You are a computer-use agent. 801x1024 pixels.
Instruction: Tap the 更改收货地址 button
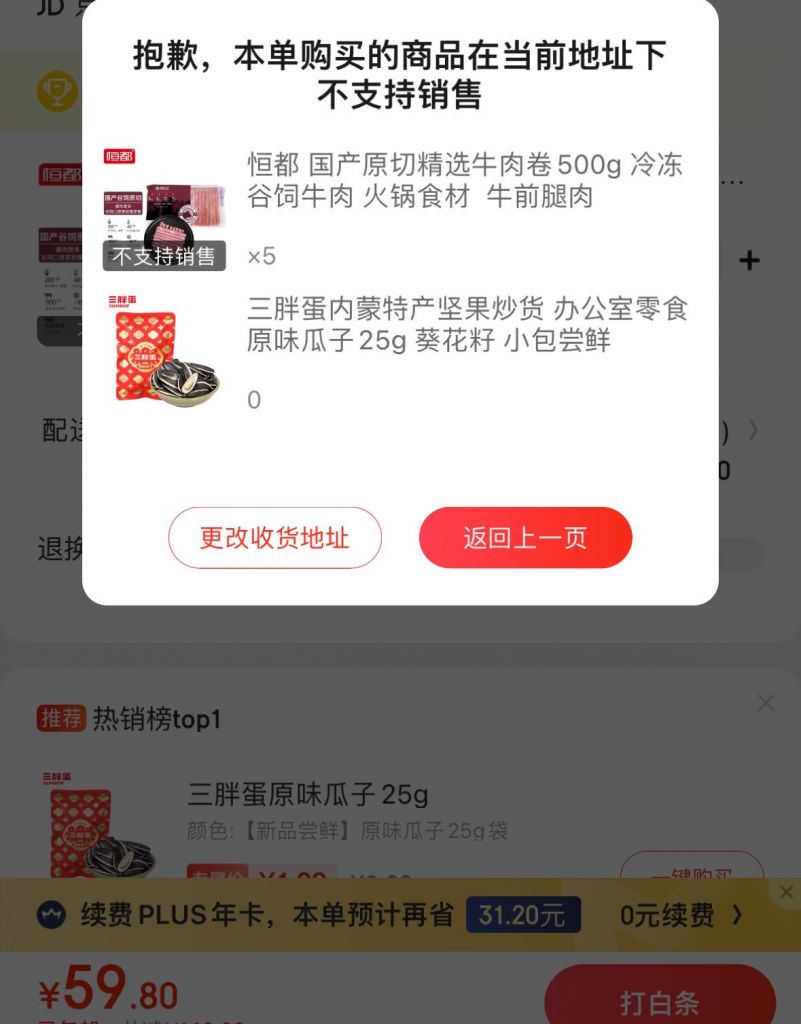(274, 537)
